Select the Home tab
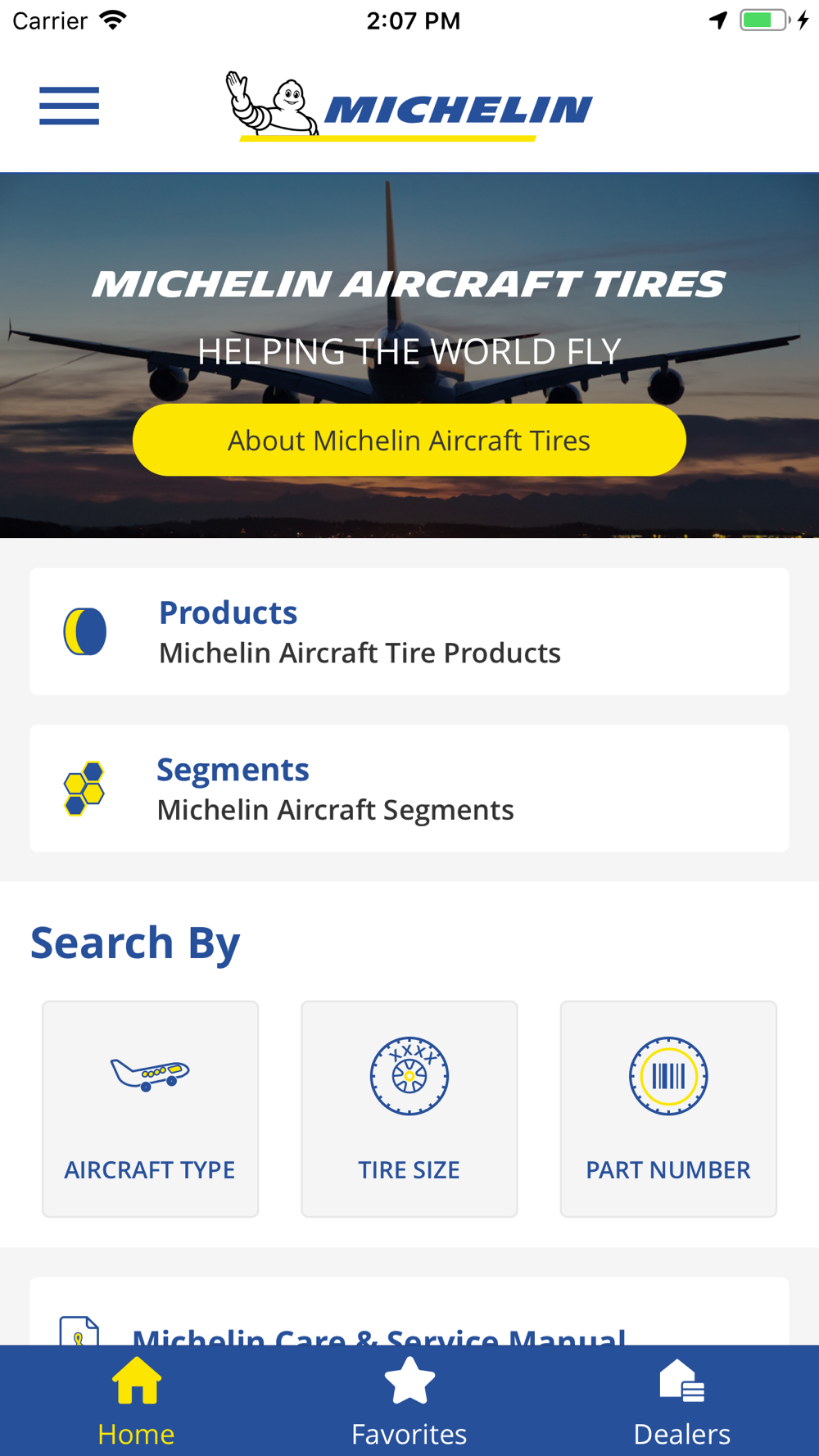 coord(136,1401)
